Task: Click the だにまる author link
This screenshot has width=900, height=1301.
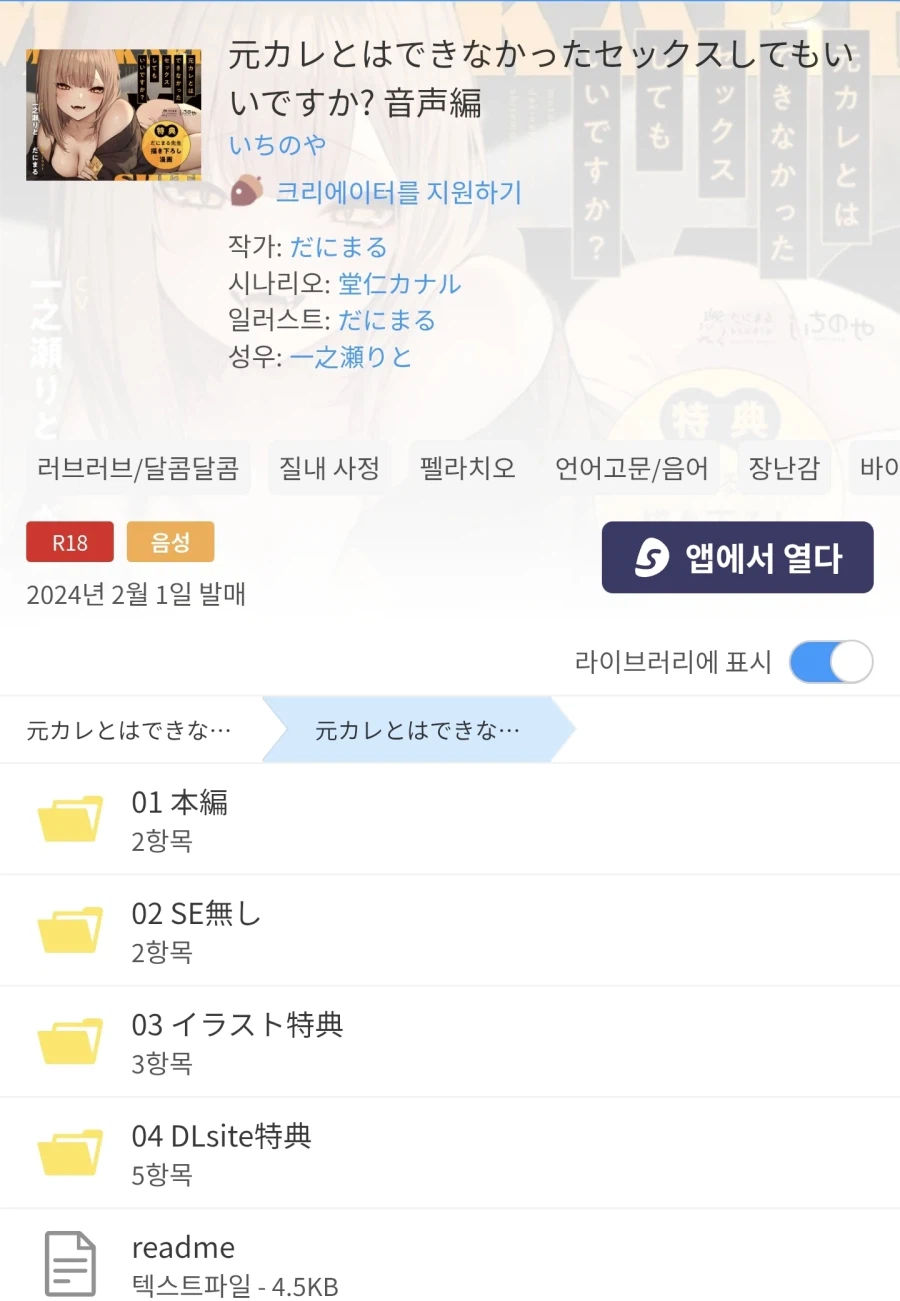Action: coord(339,247)
